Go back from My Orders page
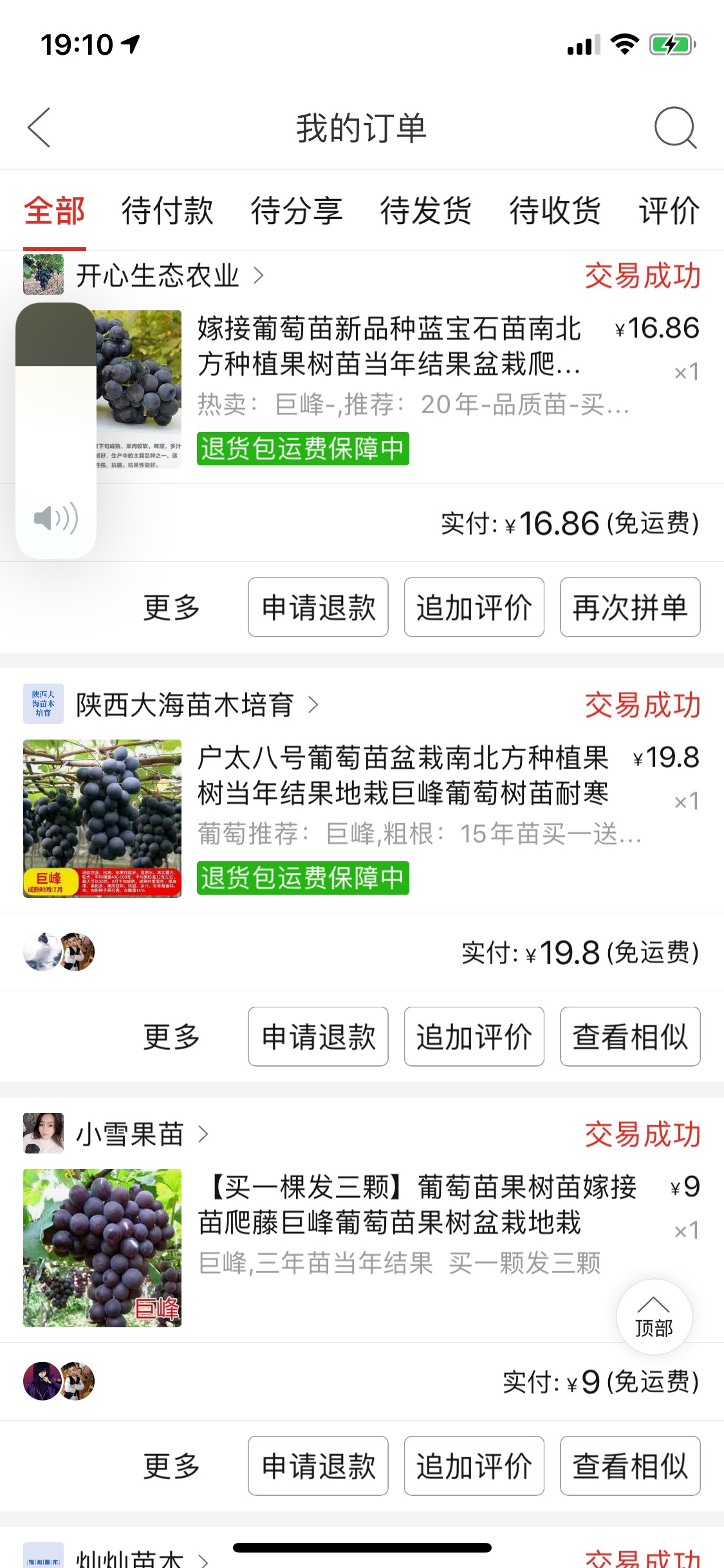 pyautogui.click(x=39, y=127)
